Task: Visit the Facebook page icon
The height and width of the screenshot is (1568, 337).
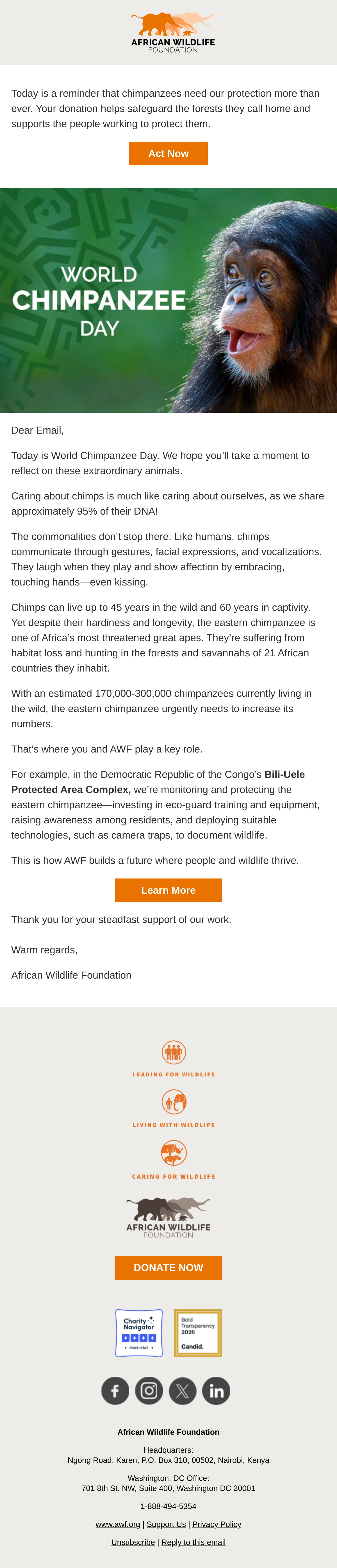Action: [x=115, y=1391]
